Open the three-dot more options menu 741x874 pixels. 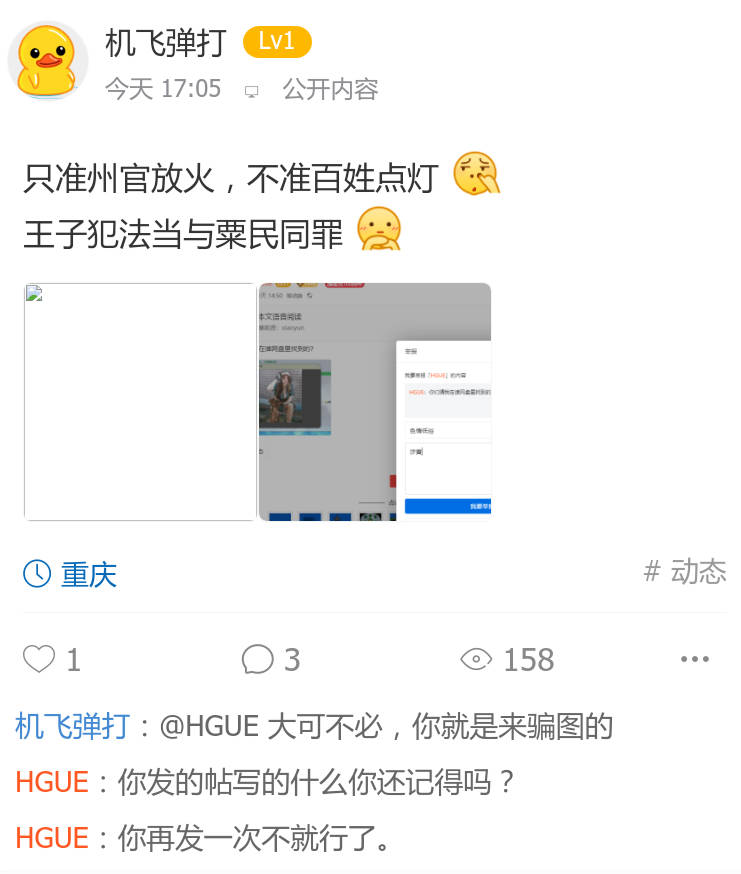[694, 659]
